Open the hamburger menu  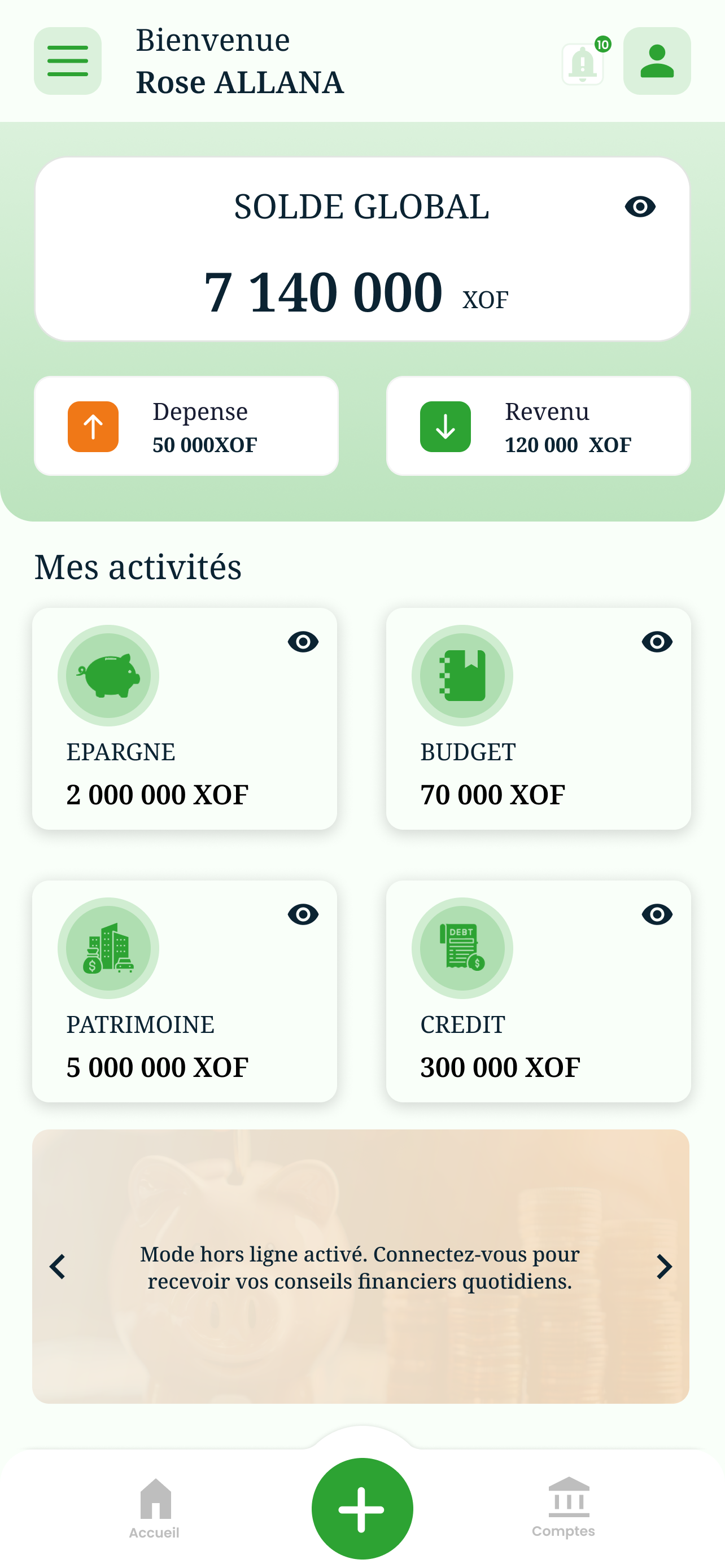pos(68,61)
